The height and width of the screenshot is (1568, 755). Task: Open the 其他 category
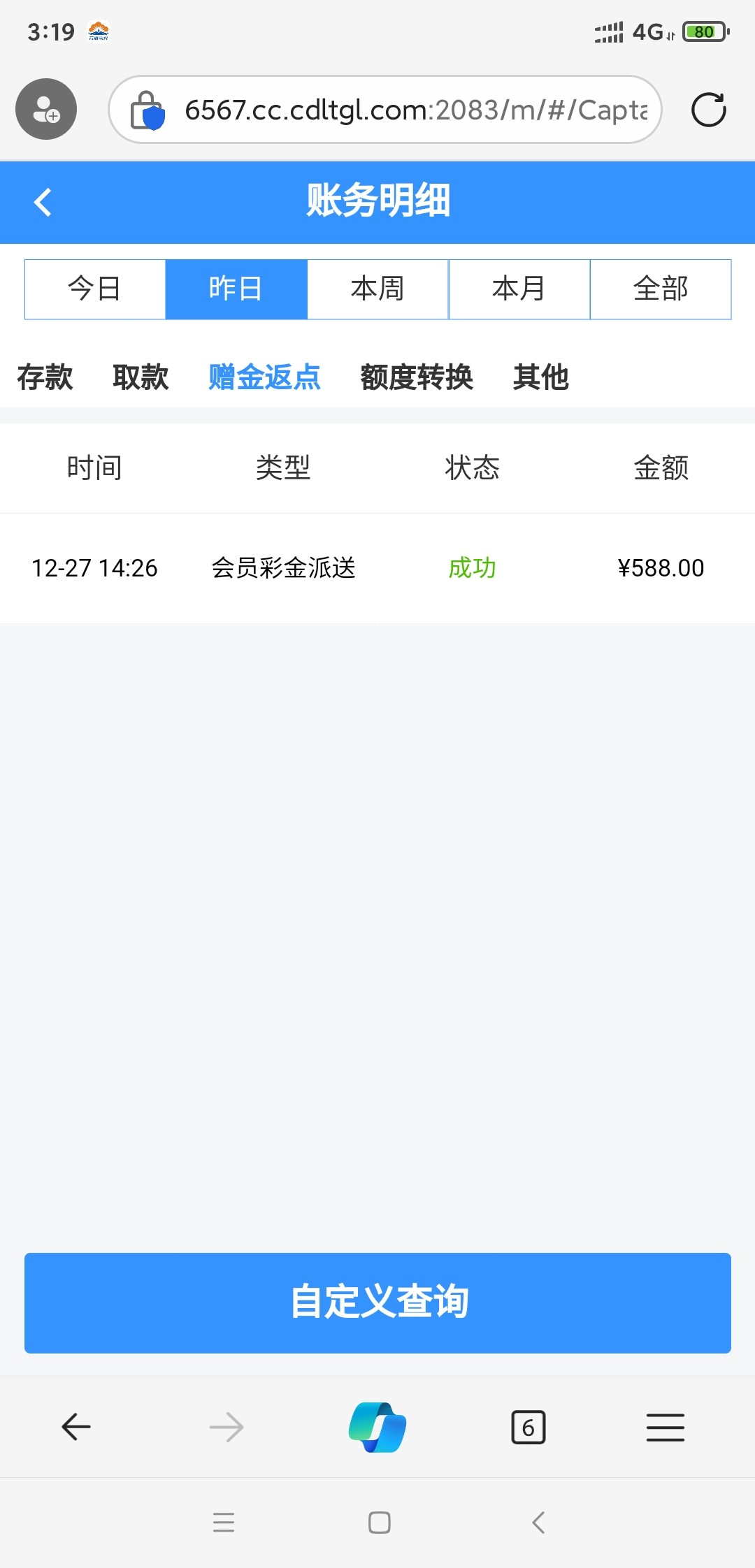click(540, 377)
